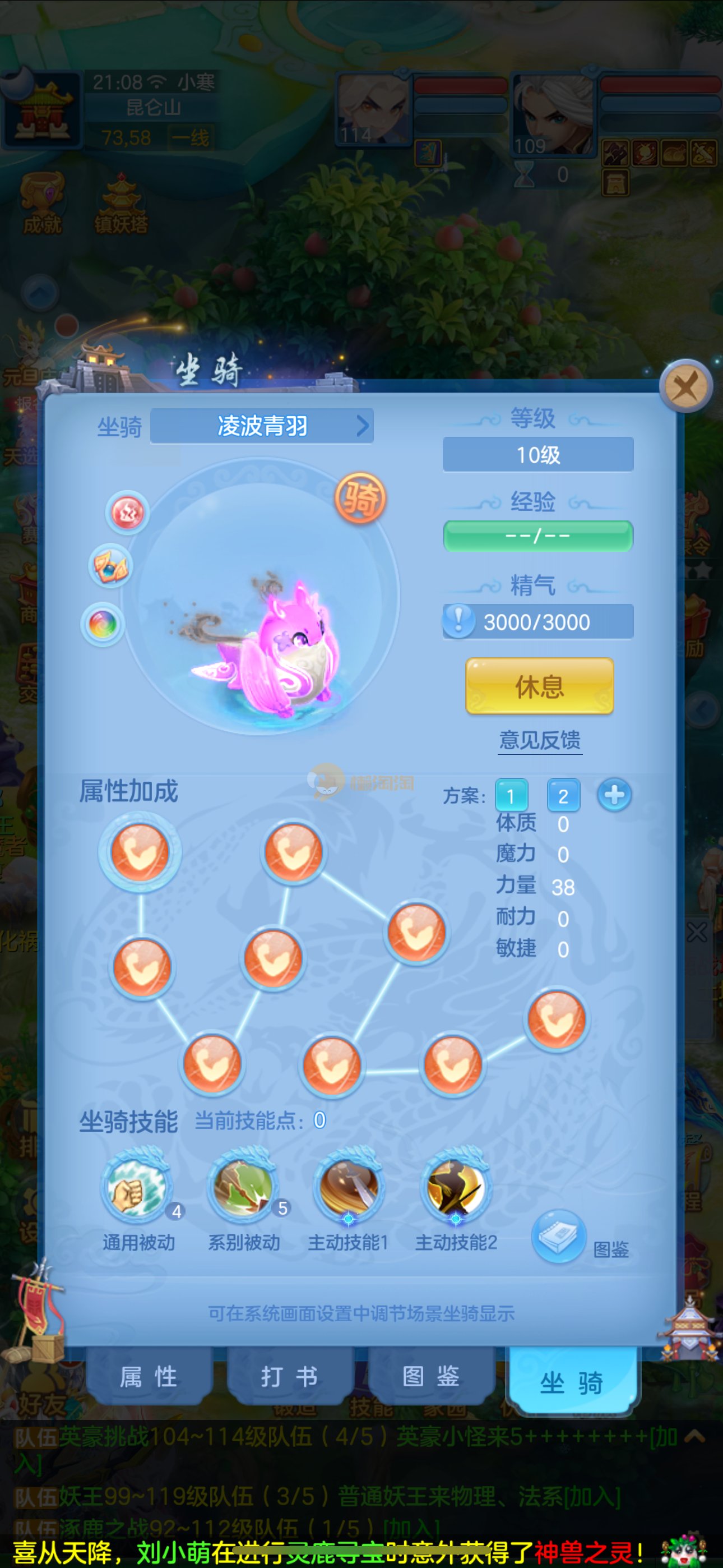
Task: Switch to the 打书 tab
Action: pos(290,1377)
